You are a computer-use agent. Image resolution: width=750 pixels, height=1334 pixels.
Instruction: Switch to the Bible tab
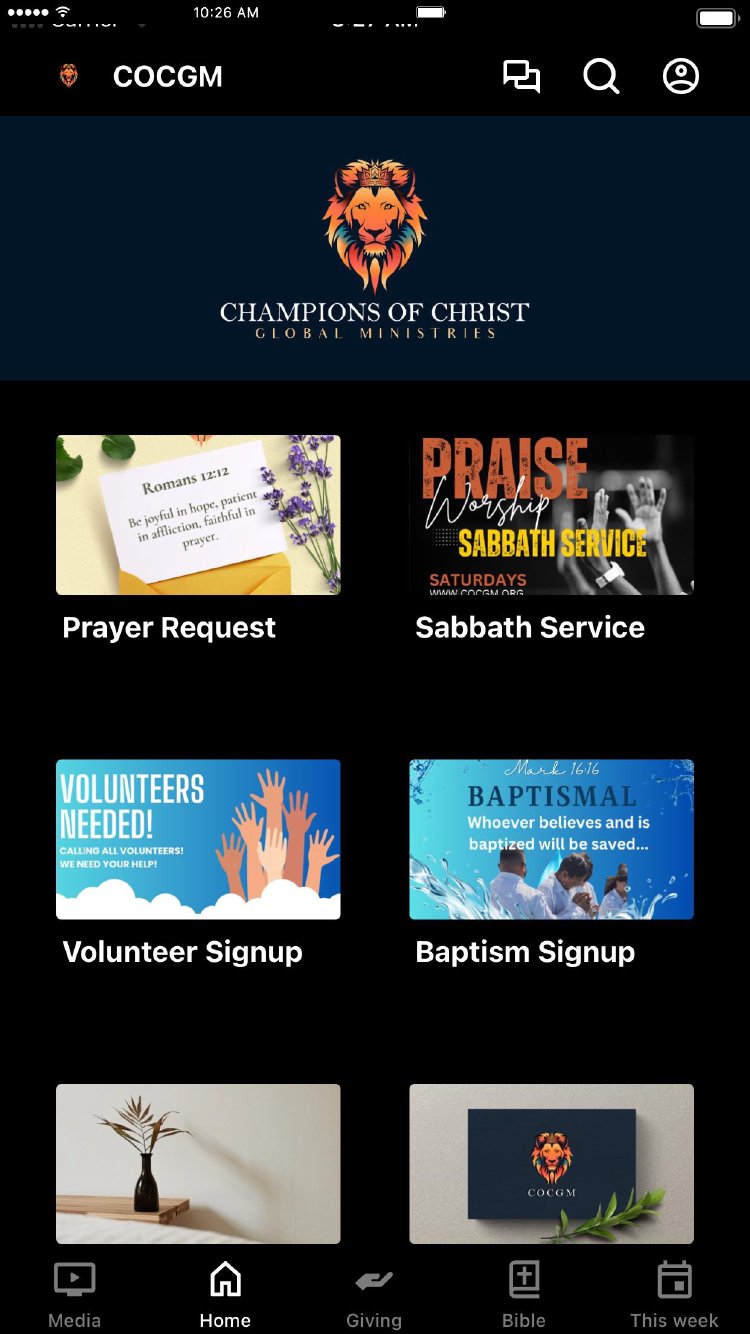pos(524,1295)
